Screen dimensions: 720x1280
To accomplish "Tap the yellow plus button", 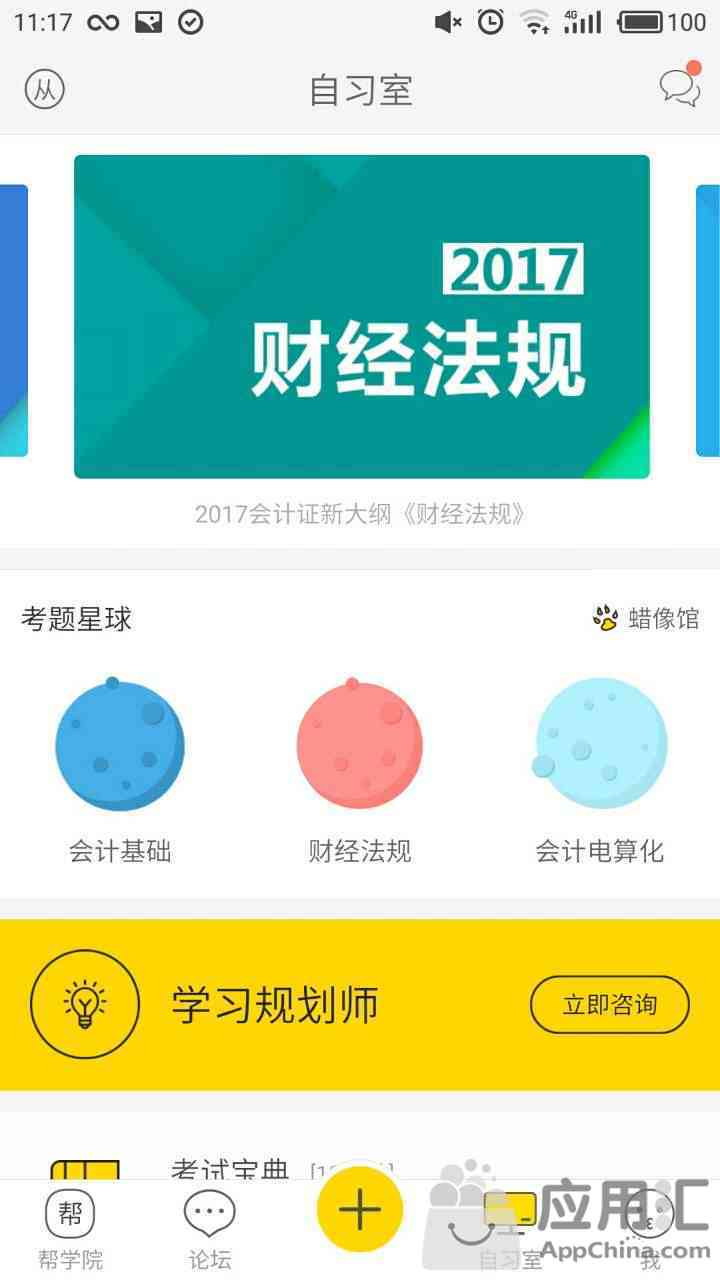I will click(x=360, y=1211).
